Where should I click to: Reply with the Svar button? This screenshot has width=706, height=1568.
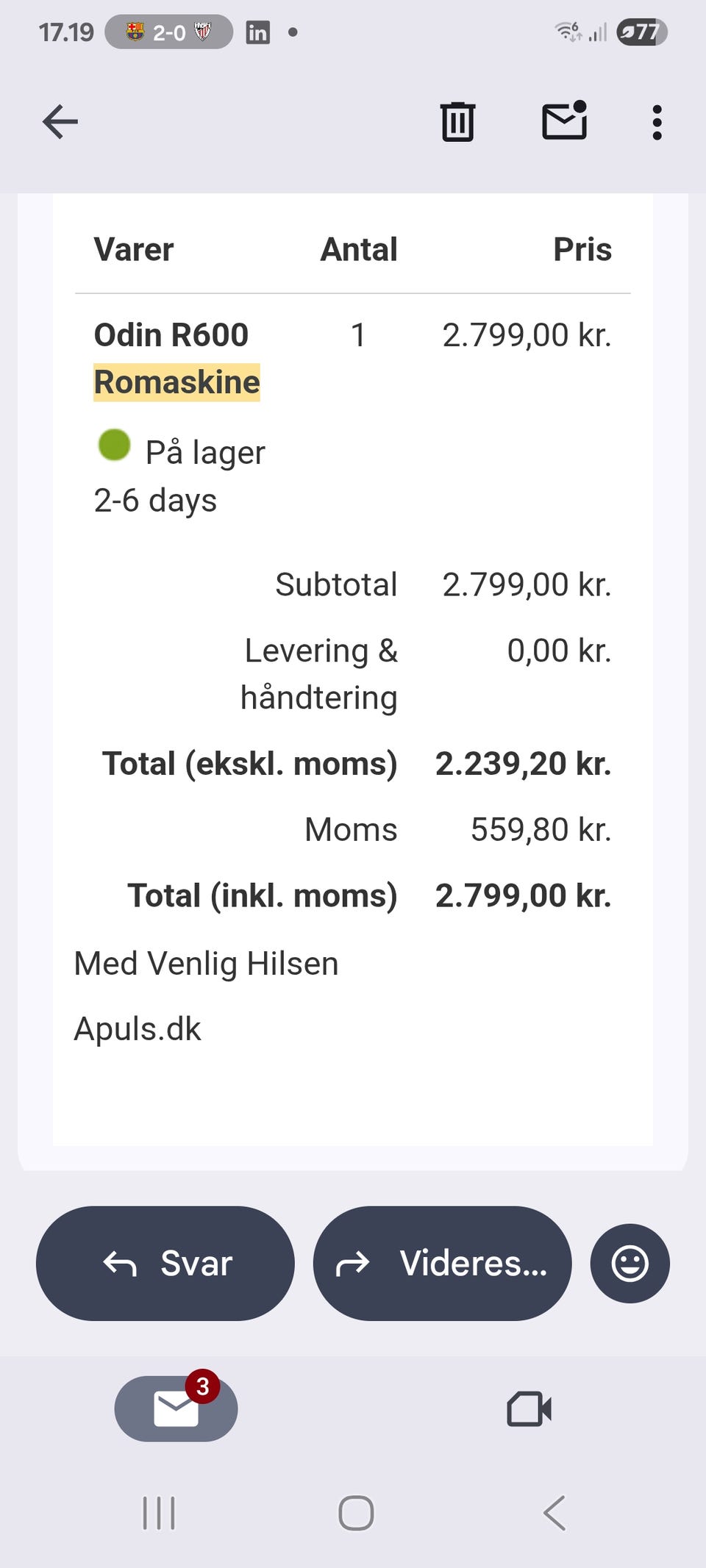point(165,1263)
